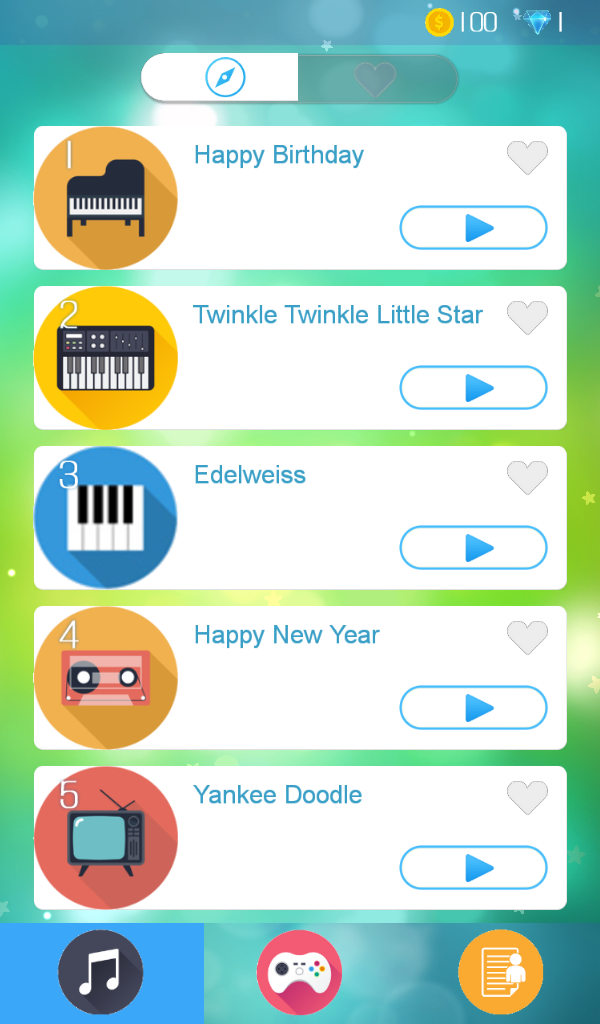Favorite the Happy New Year song
Screen dimensions: 600x1024
(528, 638)
